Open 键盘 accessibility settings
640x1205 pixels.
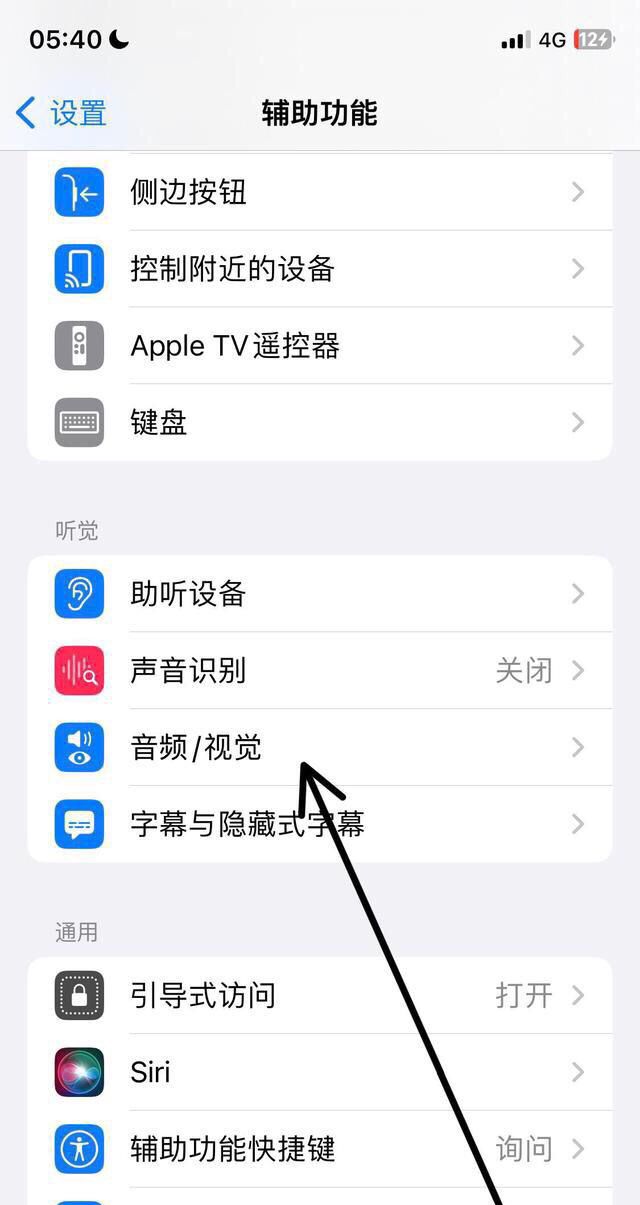tap(320, 422)
